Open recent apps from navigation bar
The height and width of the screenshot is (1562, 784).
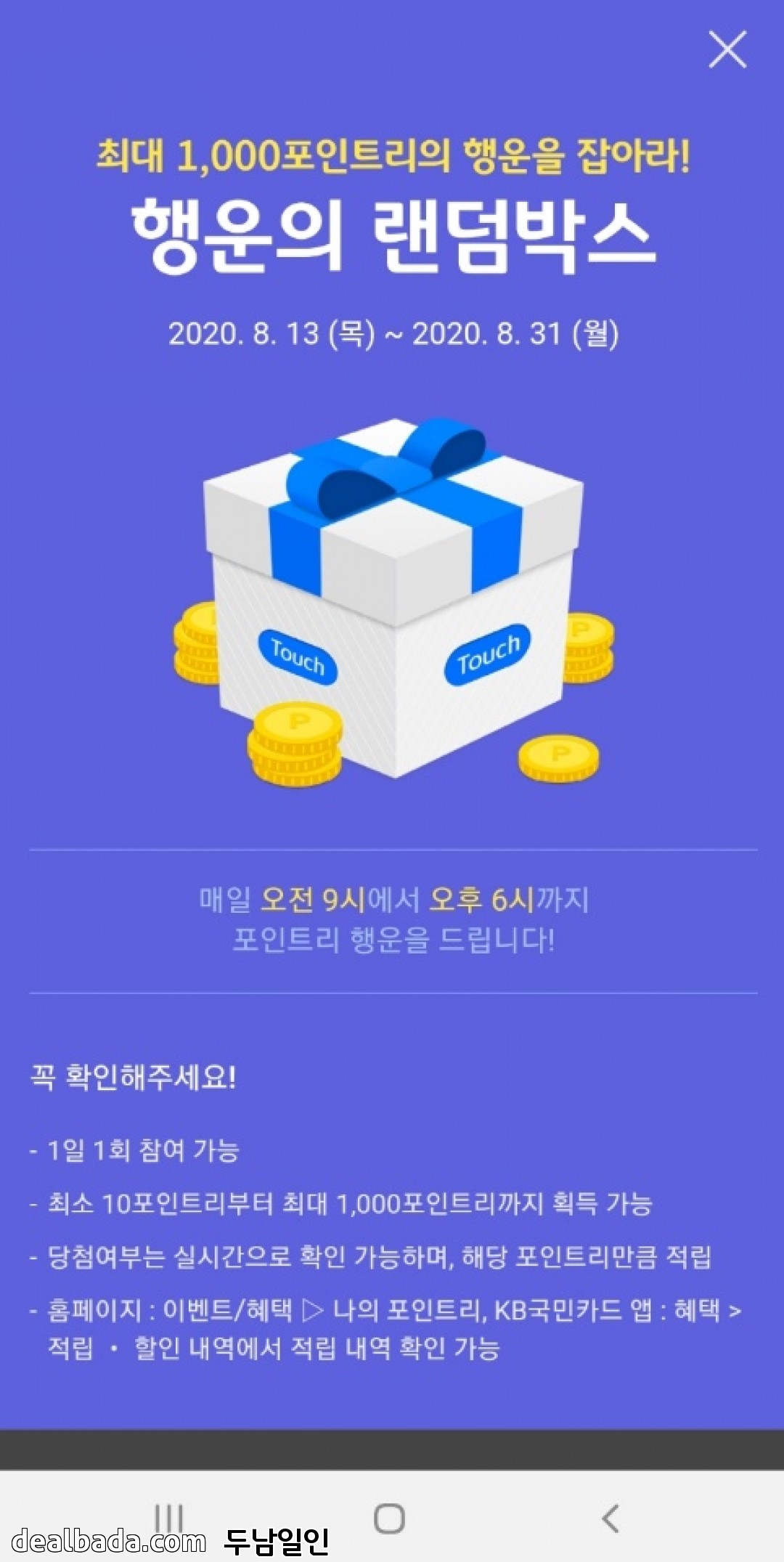point(168,1518)
